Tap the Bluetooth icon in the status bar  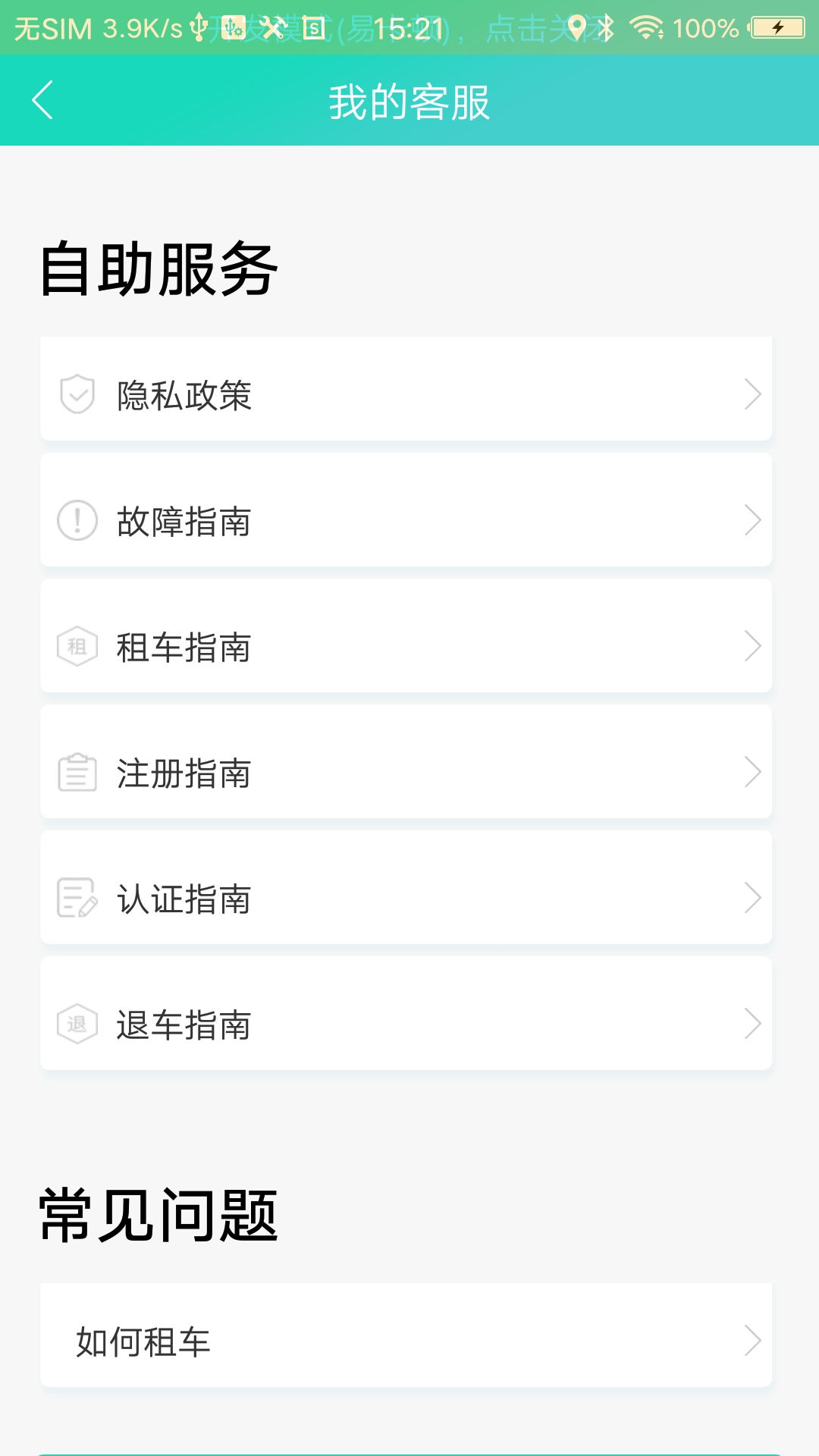607,28
